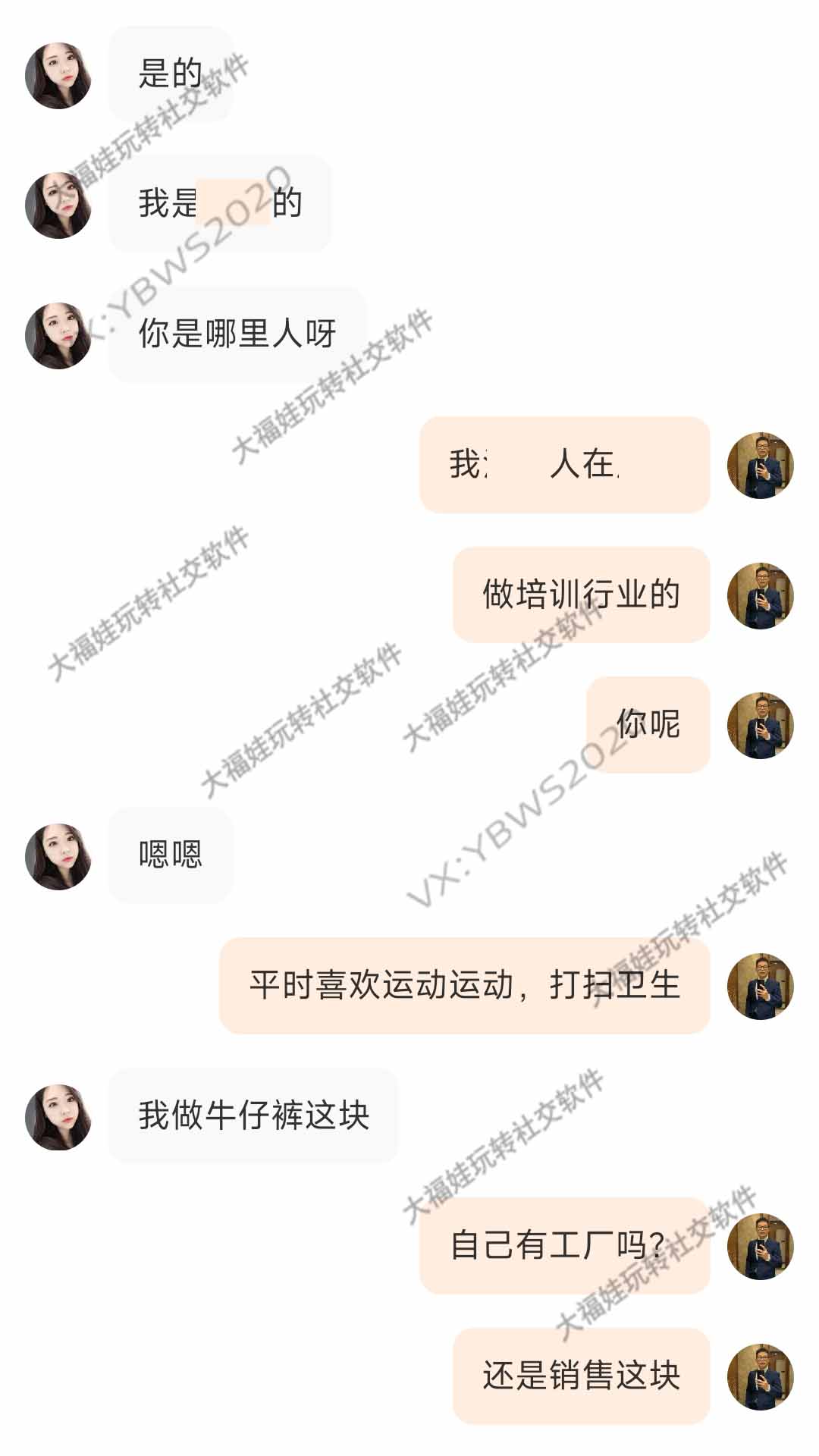
Task: Tap the man's avatar next to 做培训行业的
Action: tap(760, 595)
